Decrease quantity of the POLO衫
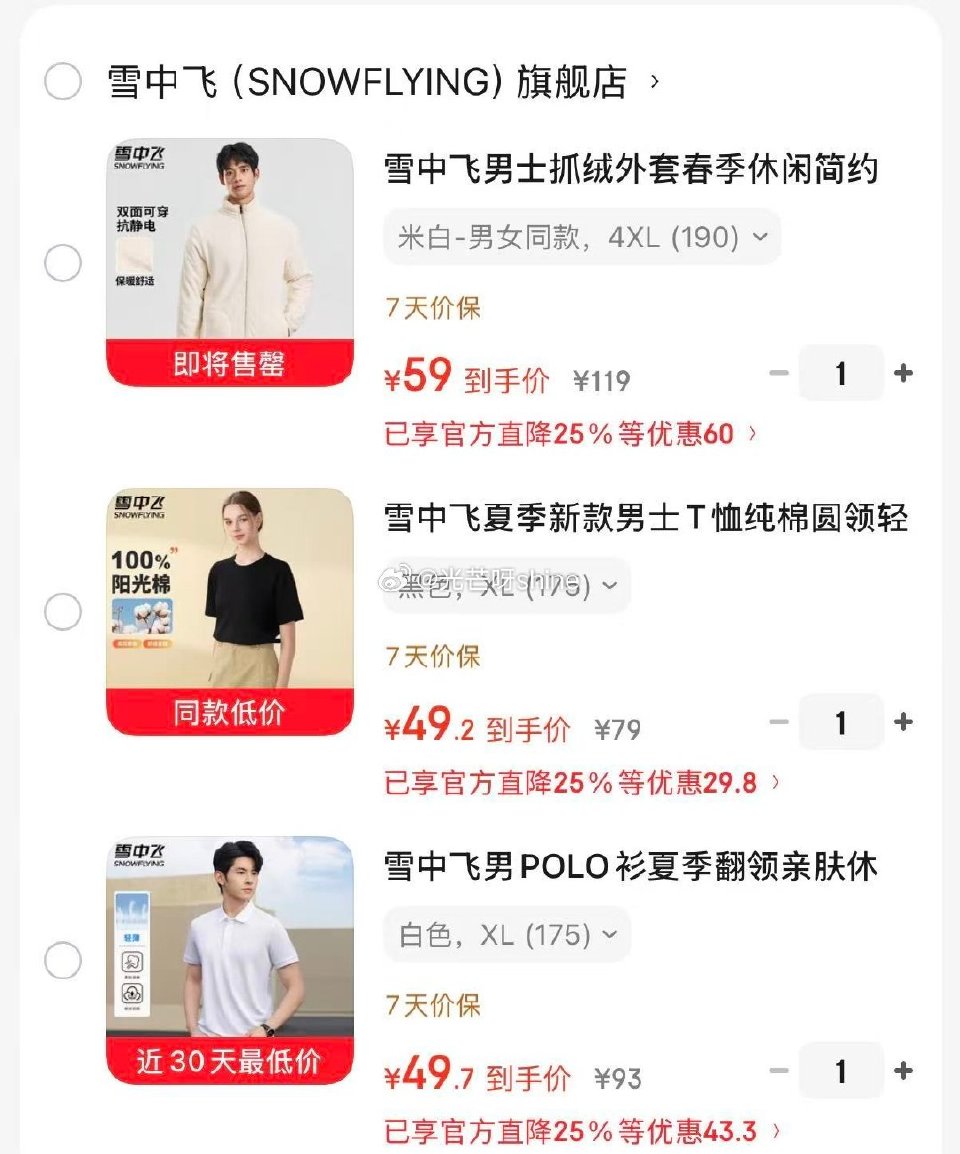This screenshot has width=960, height=1154. 779,1071
